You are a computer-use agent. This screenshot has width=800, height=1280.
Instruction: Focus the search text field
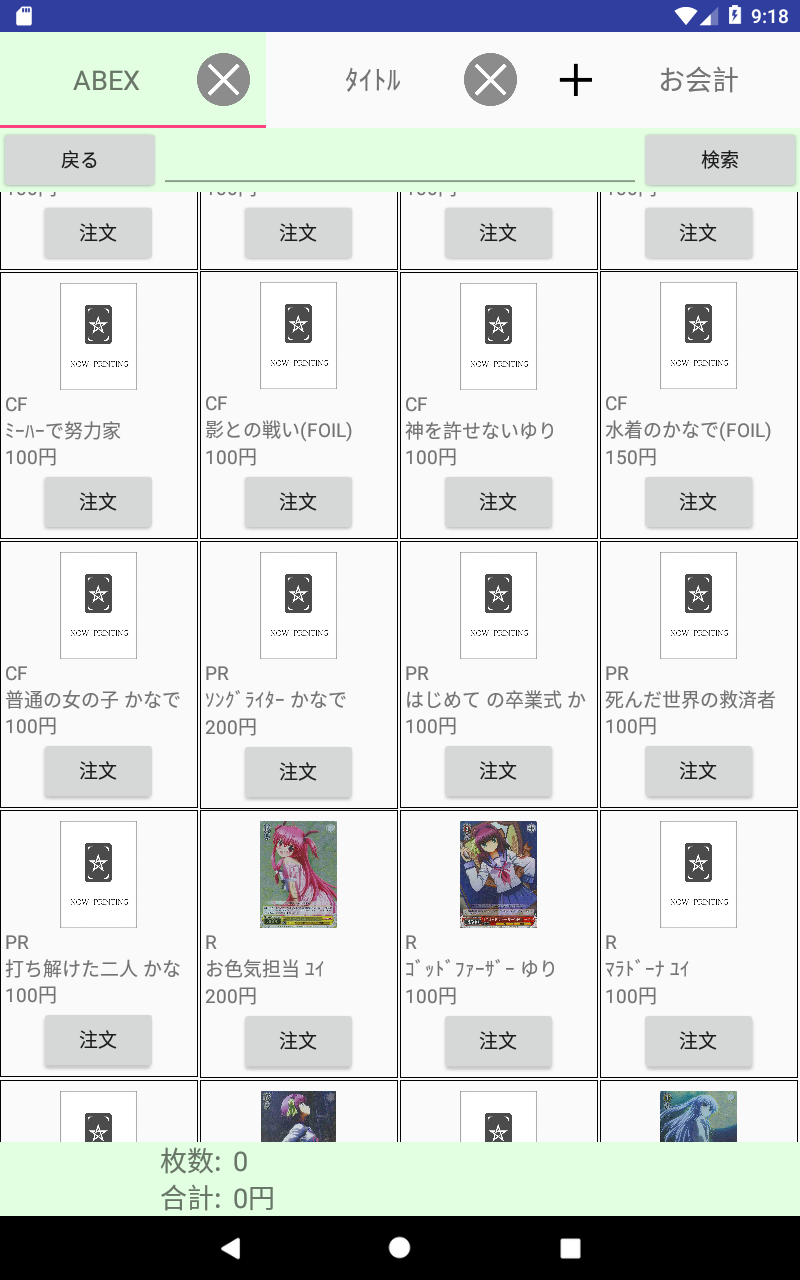click(x=400, y=162)
